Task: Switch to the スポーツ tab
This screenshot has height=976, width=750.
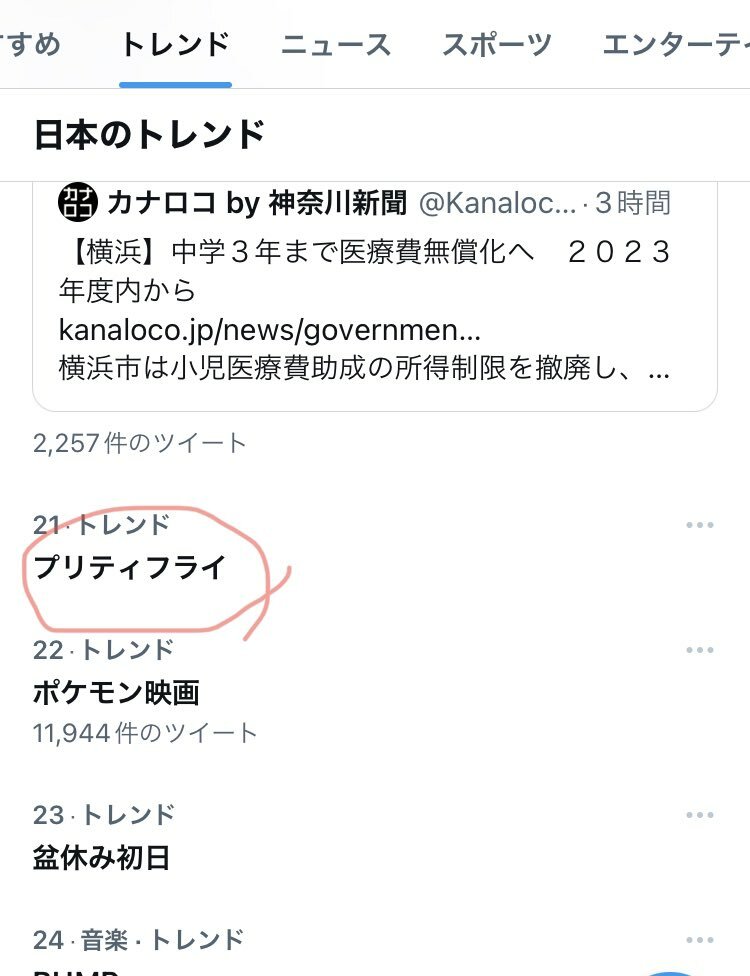Action: coord(496,45)
